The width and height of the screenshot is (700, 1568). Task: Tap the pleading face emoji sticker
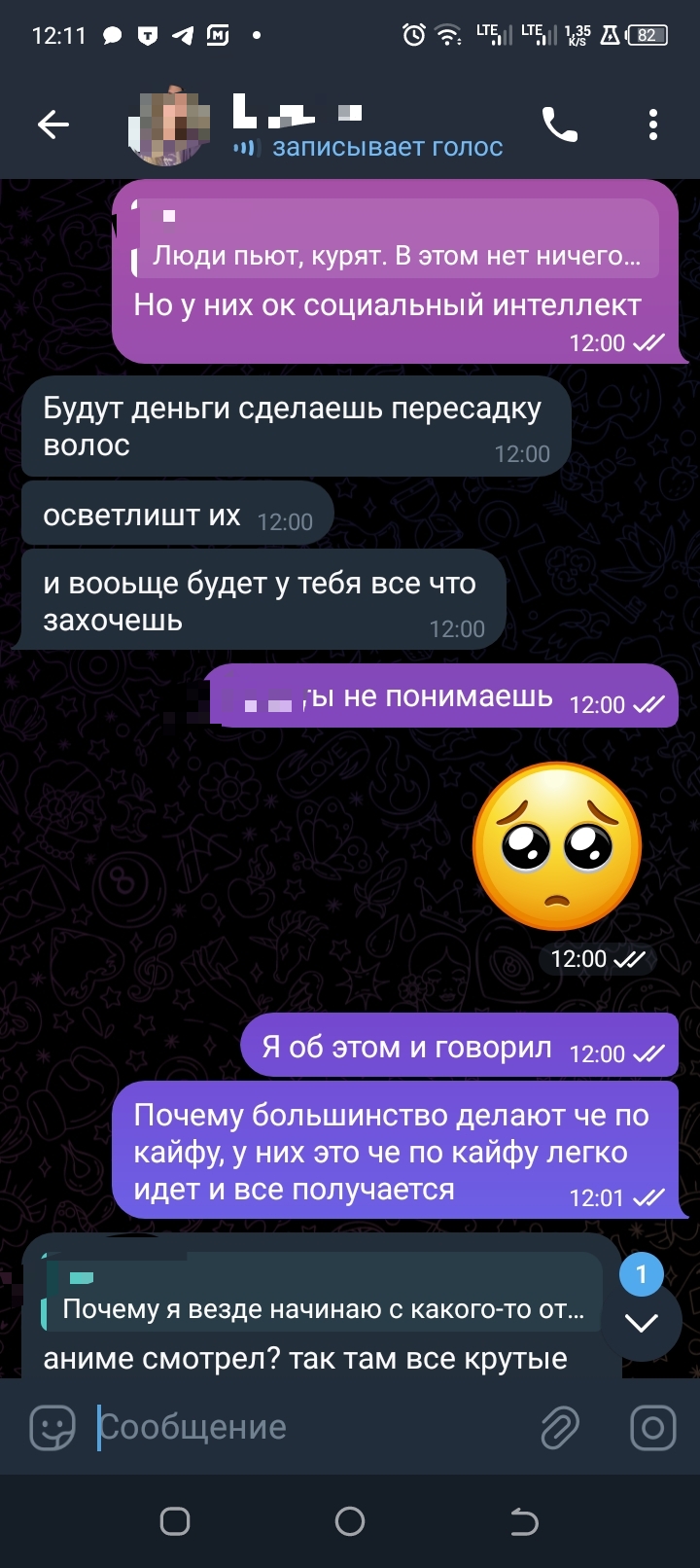coord(557,847)
